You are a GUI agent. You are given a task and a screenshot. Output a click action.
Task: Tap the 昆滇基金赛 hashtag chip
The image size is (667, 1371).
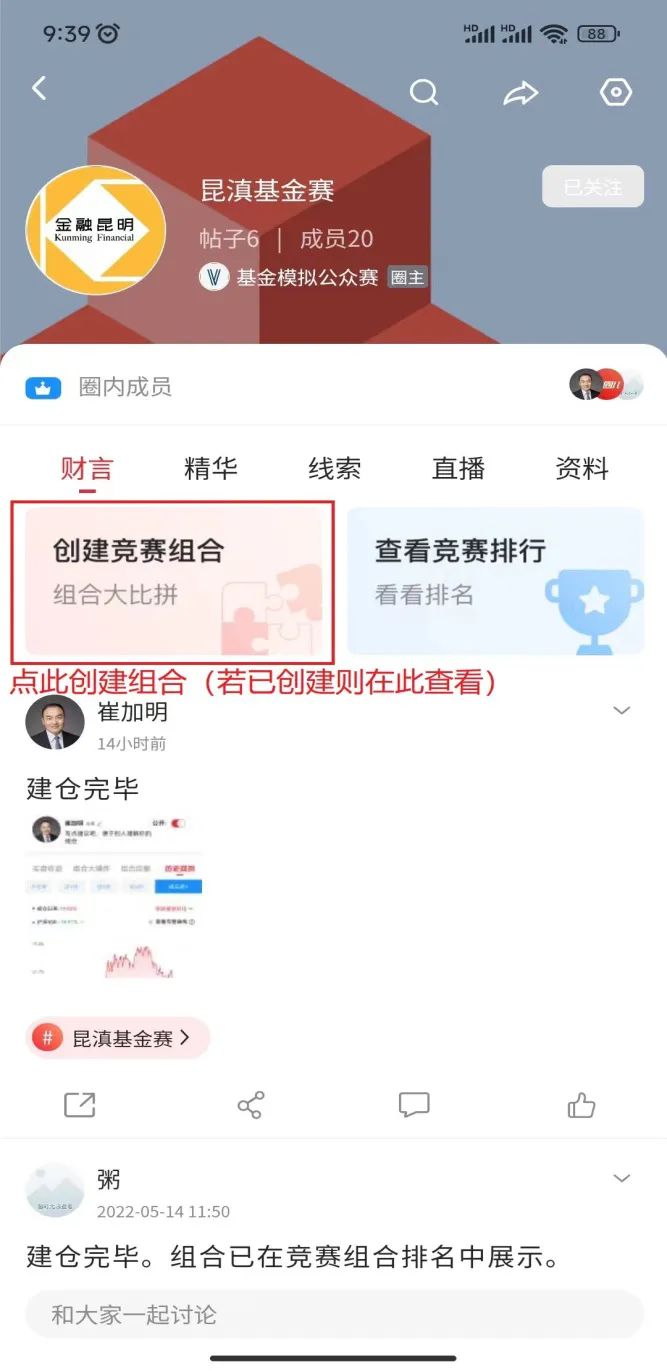point(118,1038)
